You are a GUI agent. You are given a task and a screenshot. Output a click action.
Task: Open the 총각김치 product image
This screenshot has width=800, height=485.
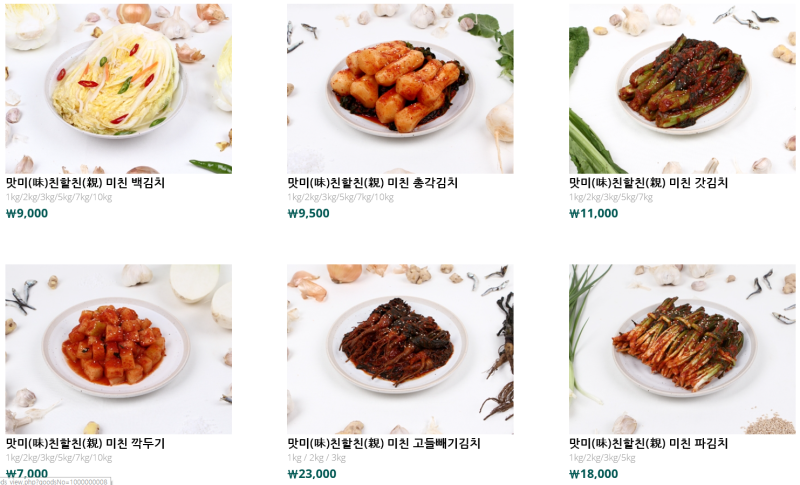point(400,88)
